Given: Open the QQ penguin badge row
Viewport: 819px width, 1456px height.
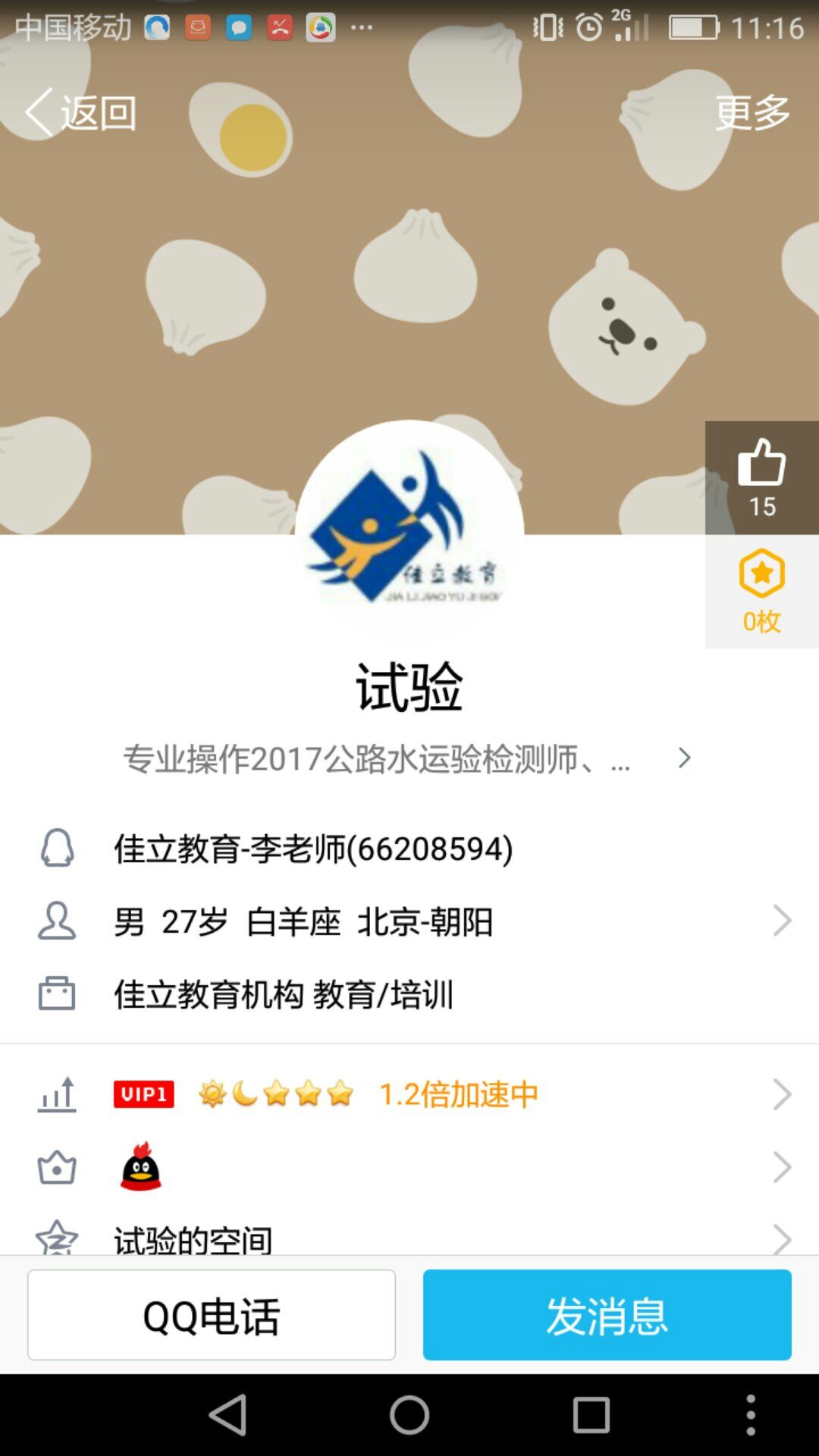Looking at the screenshot, I should click(409, 1167).
